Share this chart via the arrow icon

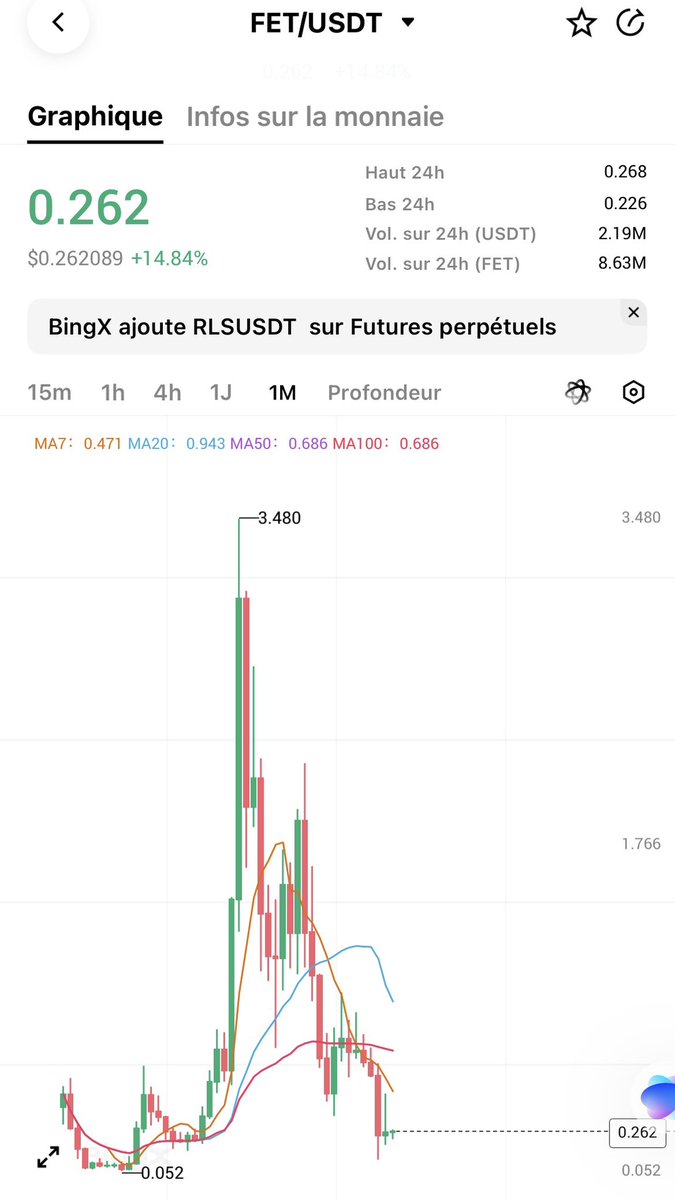(630, 24)
